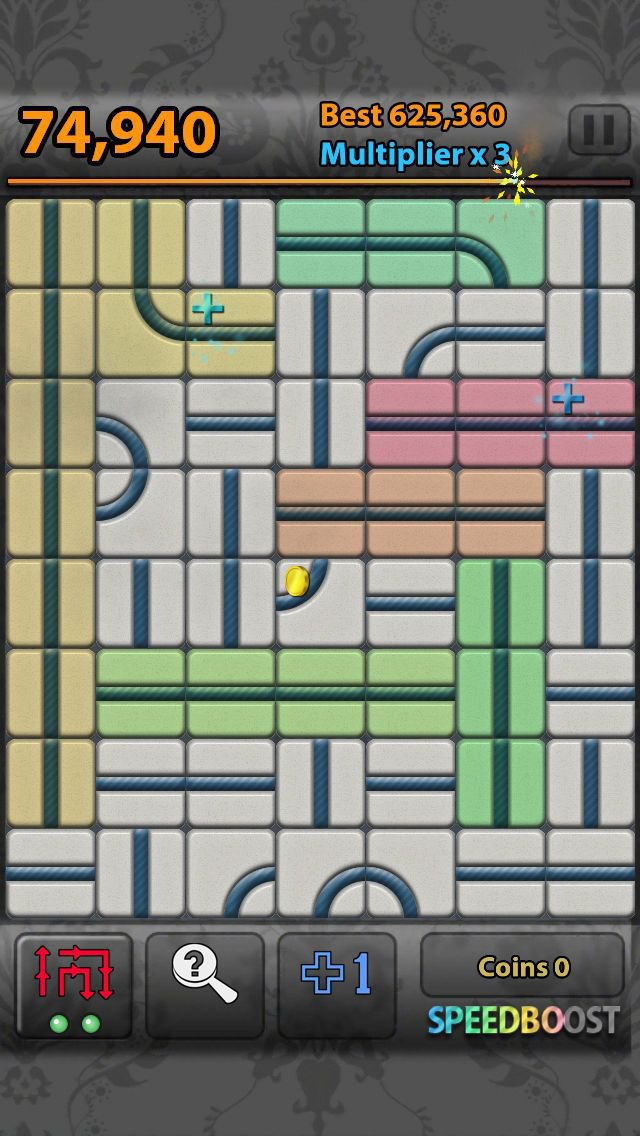Pause the game
This screenshot has height=1136, width=640.
pyautogui.click(x=599, y=130)
